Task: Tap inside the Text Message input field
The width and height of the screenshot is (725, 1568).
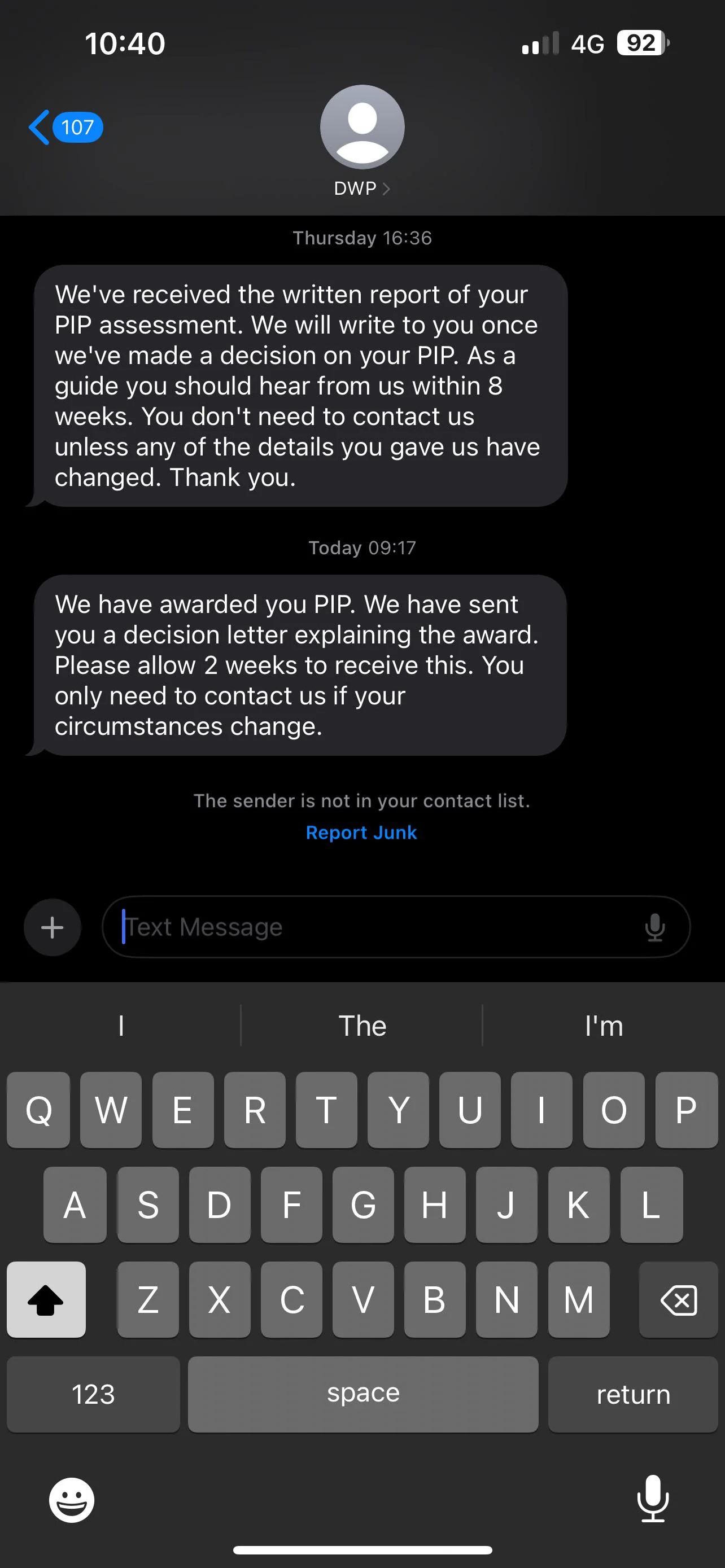Action: 365,927
